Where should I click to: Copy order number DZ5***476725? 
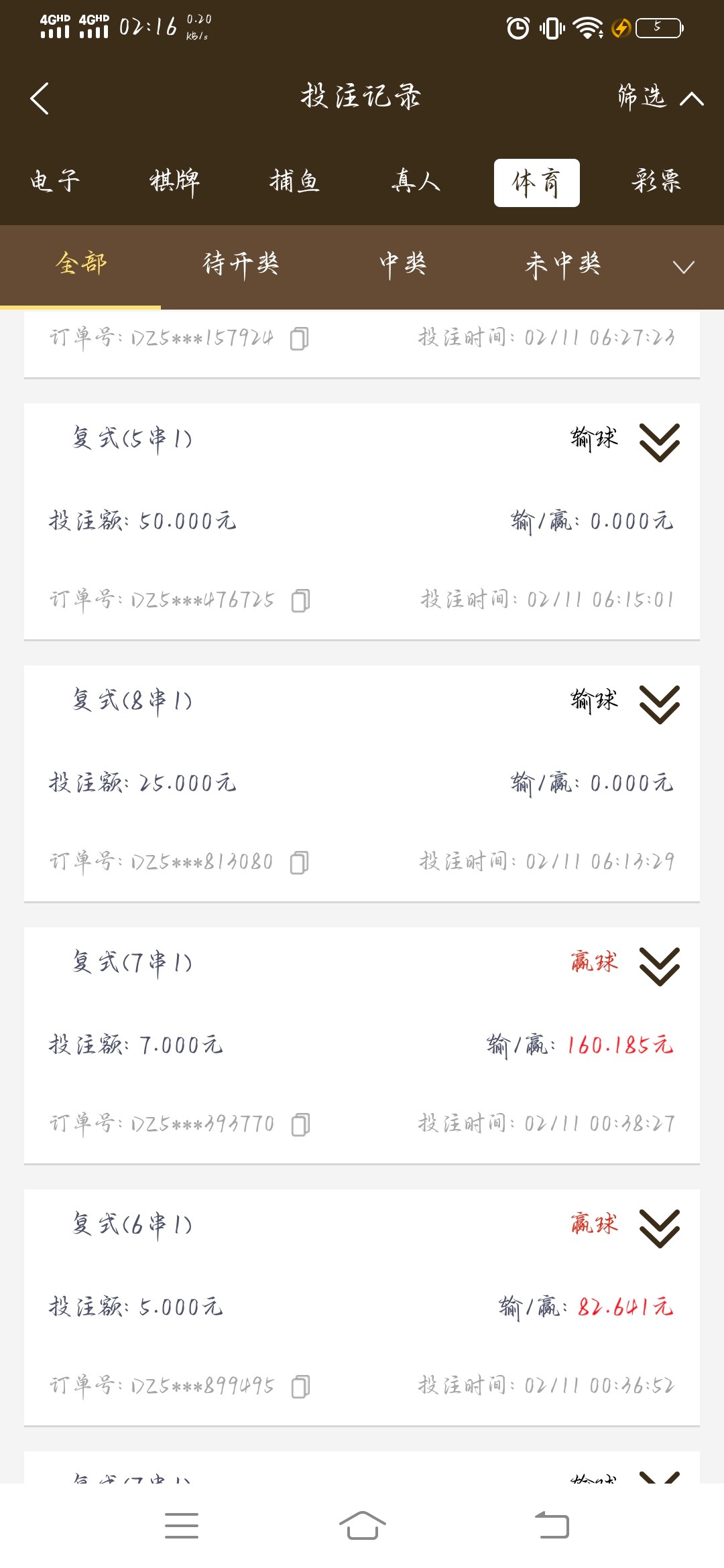pyautogui.click(x=300, y=600)
